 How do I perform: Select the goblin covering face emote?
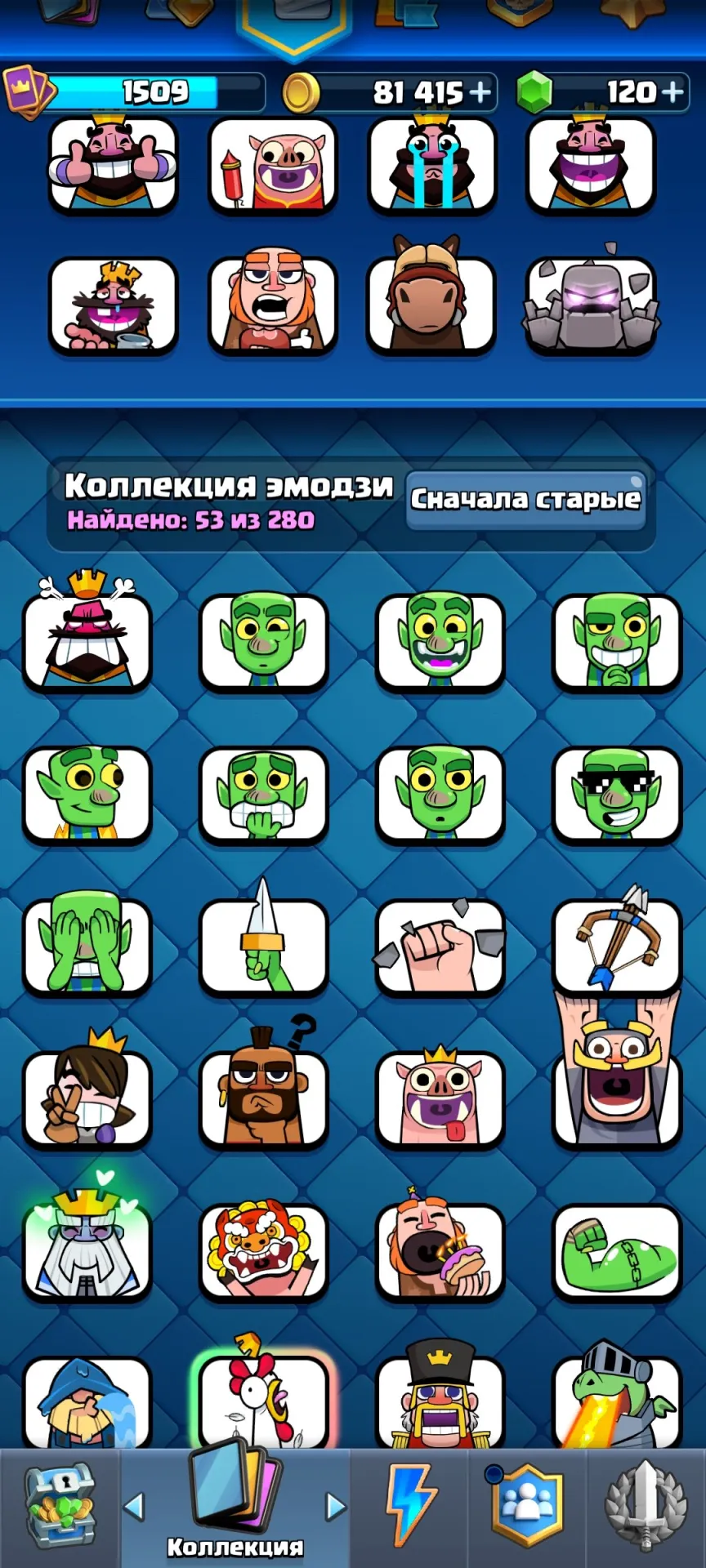pyautogui.click(x=87, y=946)
